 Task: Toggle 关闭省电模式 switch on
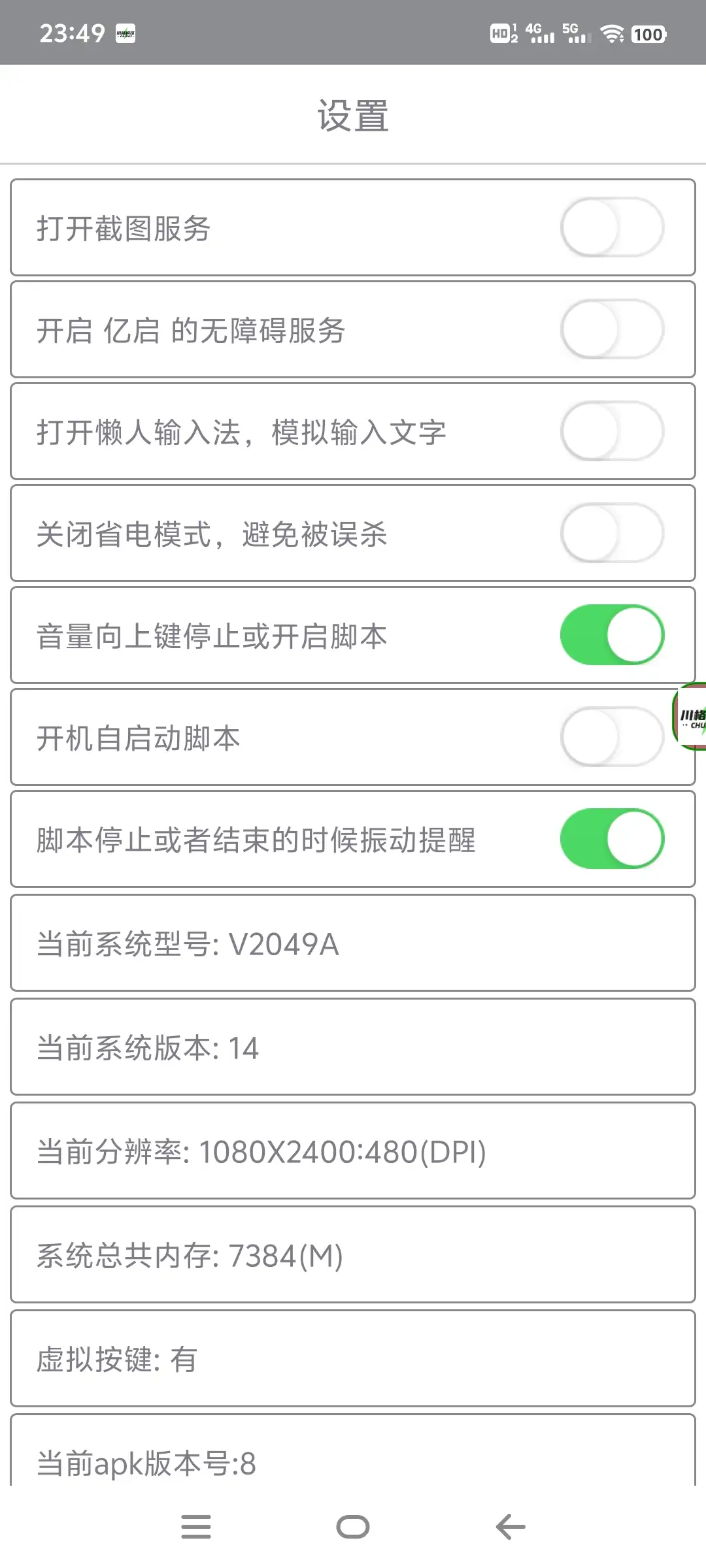pos(612,533)
